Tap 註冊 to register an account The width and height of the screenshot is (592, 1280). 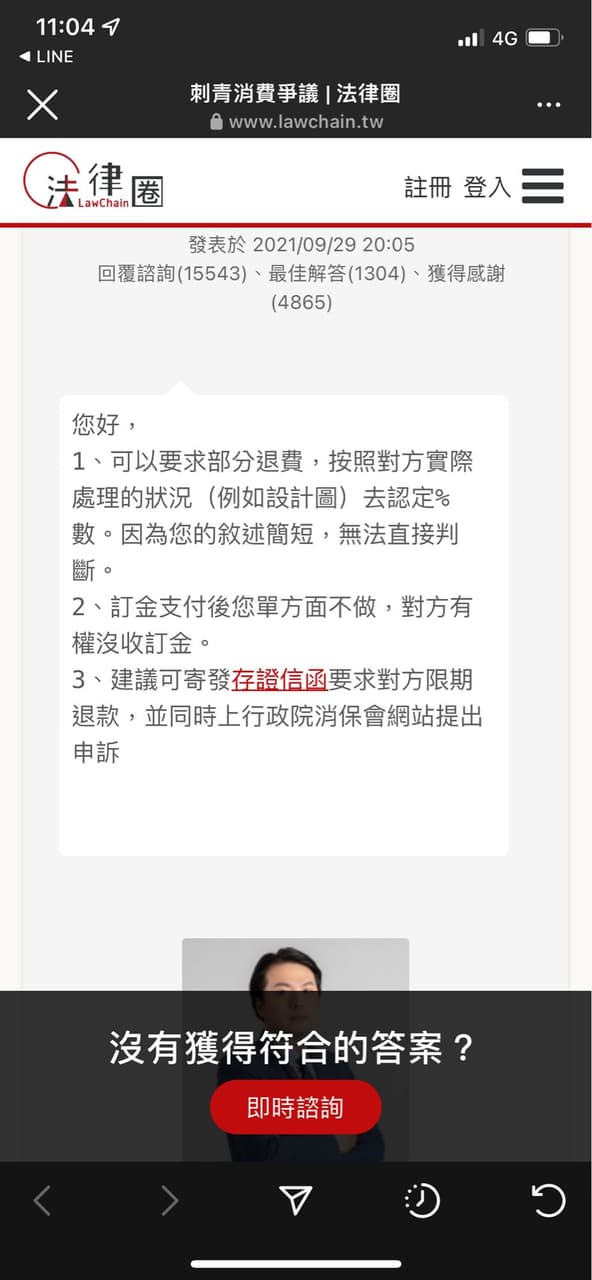click(428, 187)
